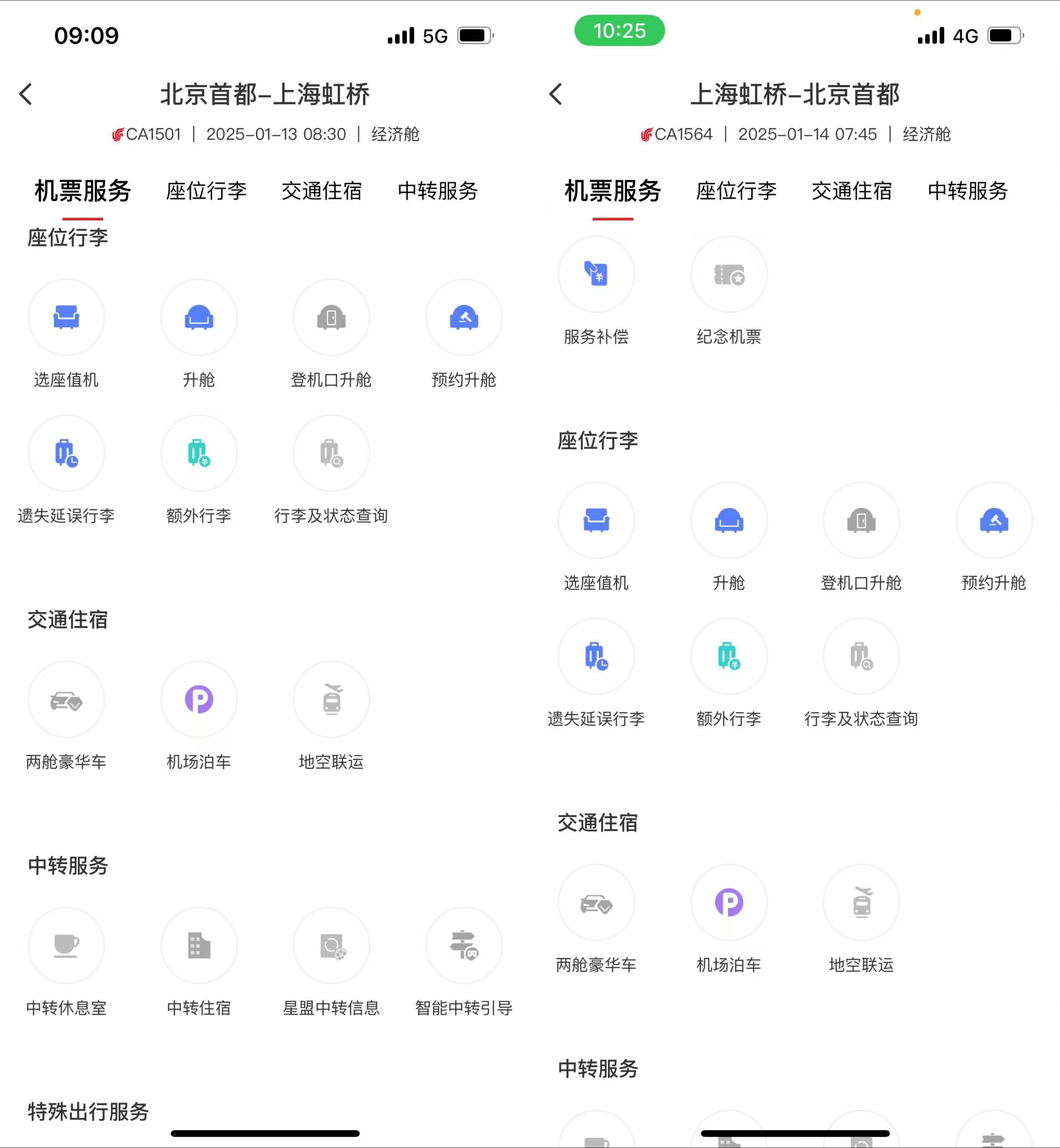Go back from the 北京首都-上海虹桥 page
This screenshot has width=1060, height=1148.
point(26,94)
